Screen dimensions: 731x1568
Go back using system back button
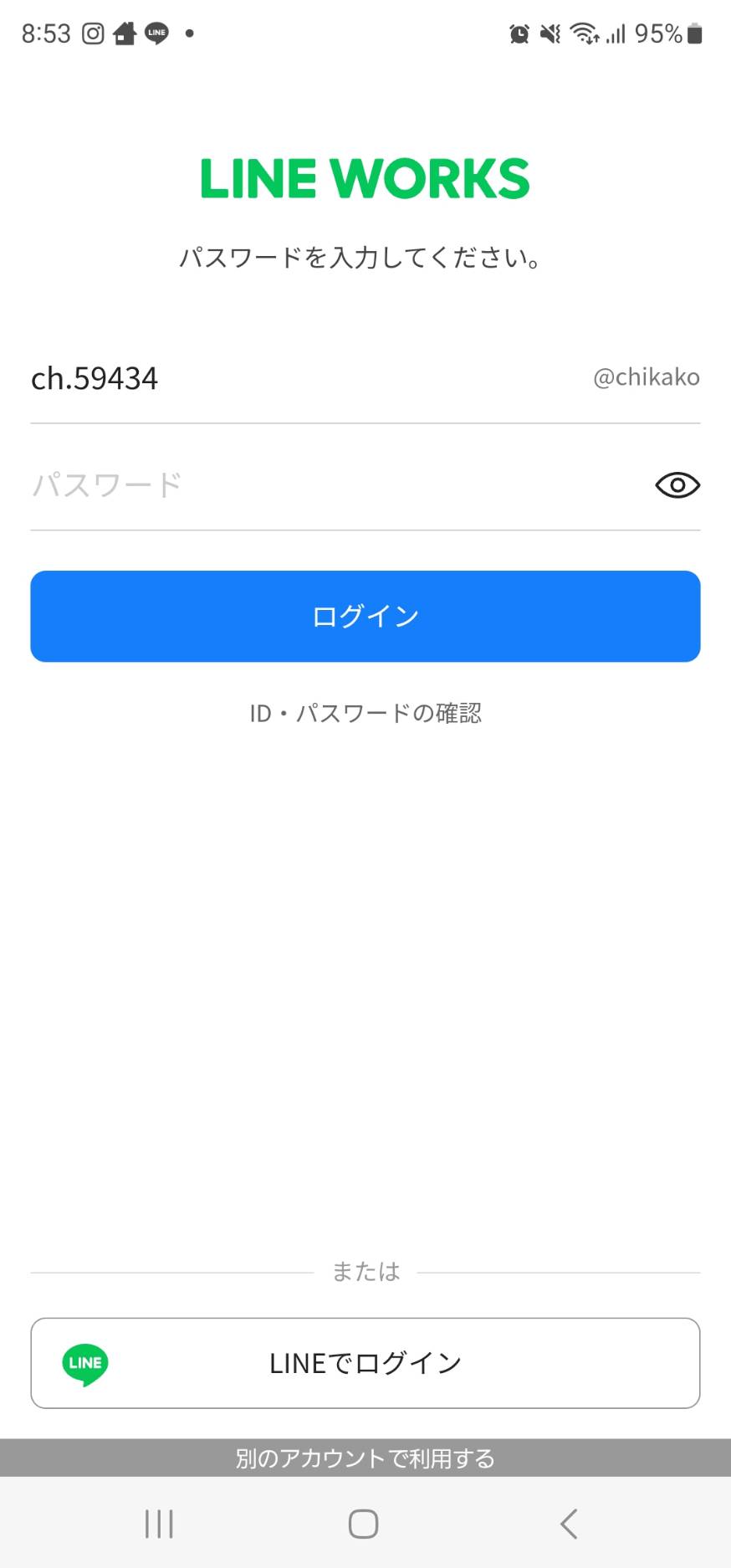[x=569, y=1524]
